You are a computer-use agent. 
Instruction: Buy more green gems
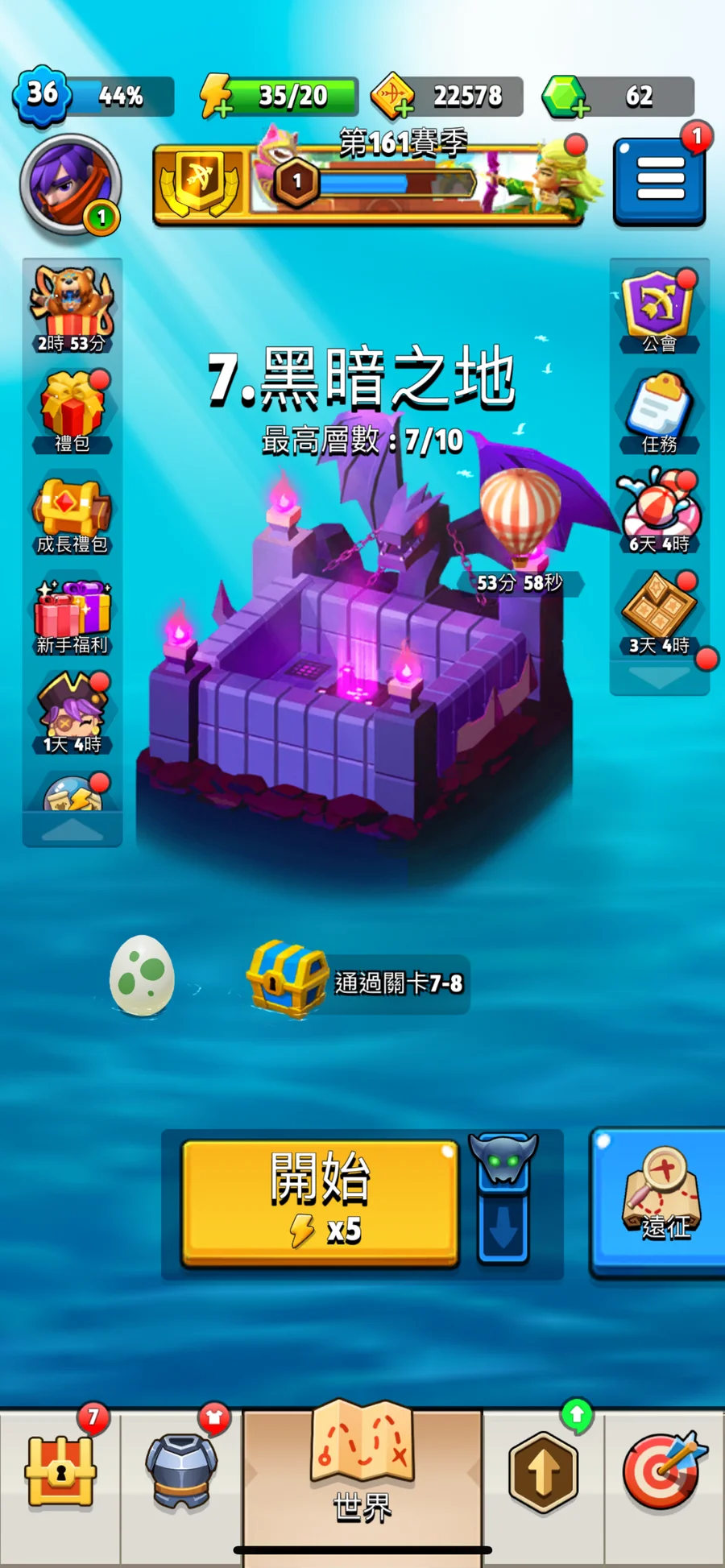(x=564, y=97)
